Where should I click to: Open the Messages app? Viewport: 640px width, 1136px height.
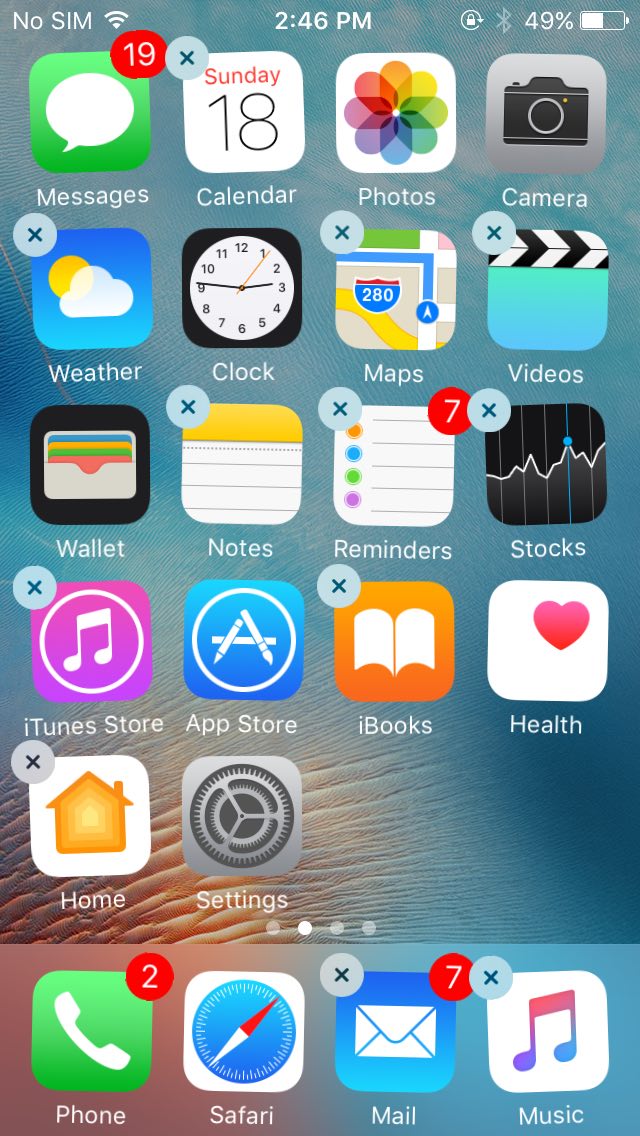(x=90, y=113)
